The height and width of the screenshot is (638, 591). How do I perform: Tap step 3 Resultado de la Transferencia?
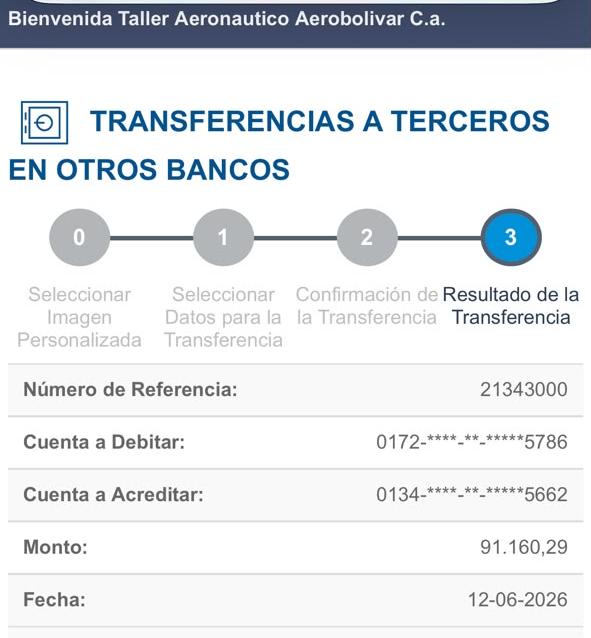(511, 237)
